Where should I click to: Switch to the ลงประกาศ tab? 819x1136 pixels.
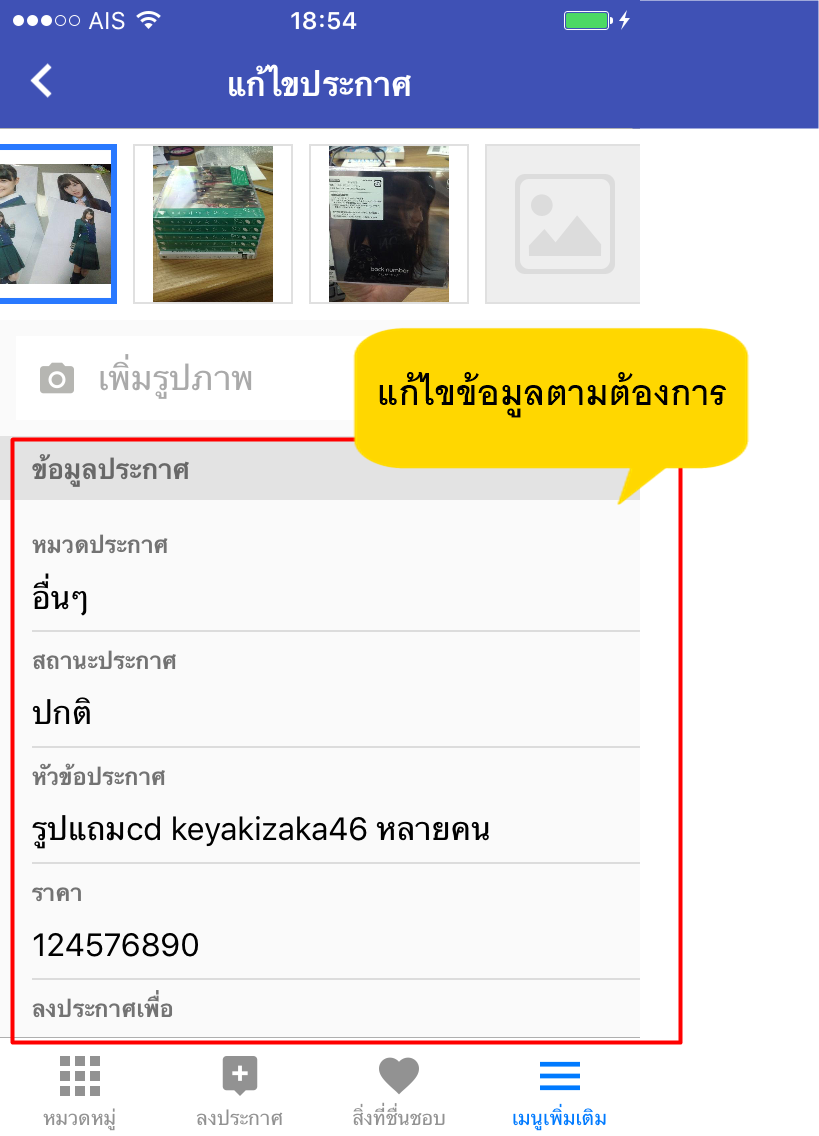tap(239, 1090)
